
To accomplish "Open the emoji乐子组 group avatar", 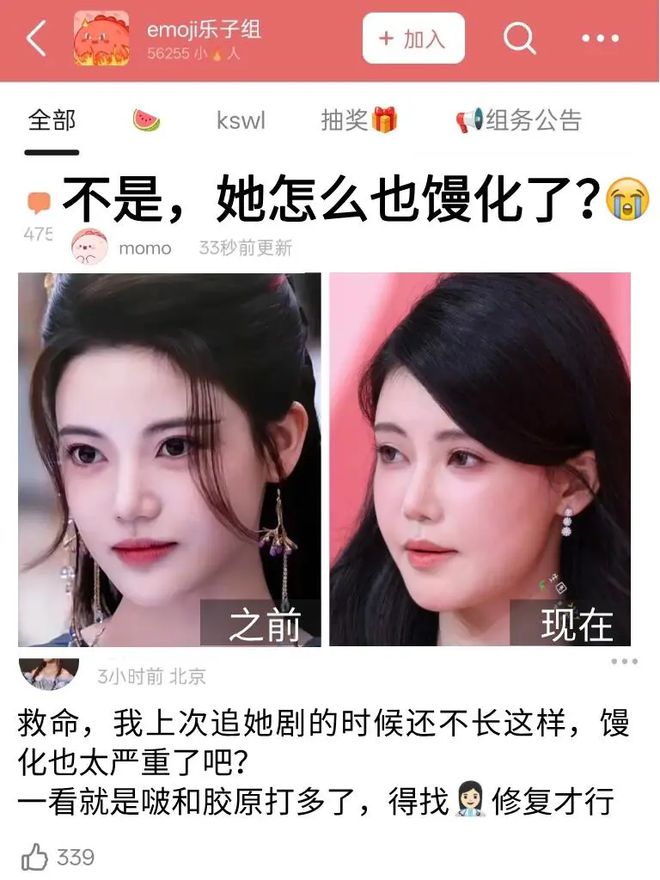I will [101, 40].
